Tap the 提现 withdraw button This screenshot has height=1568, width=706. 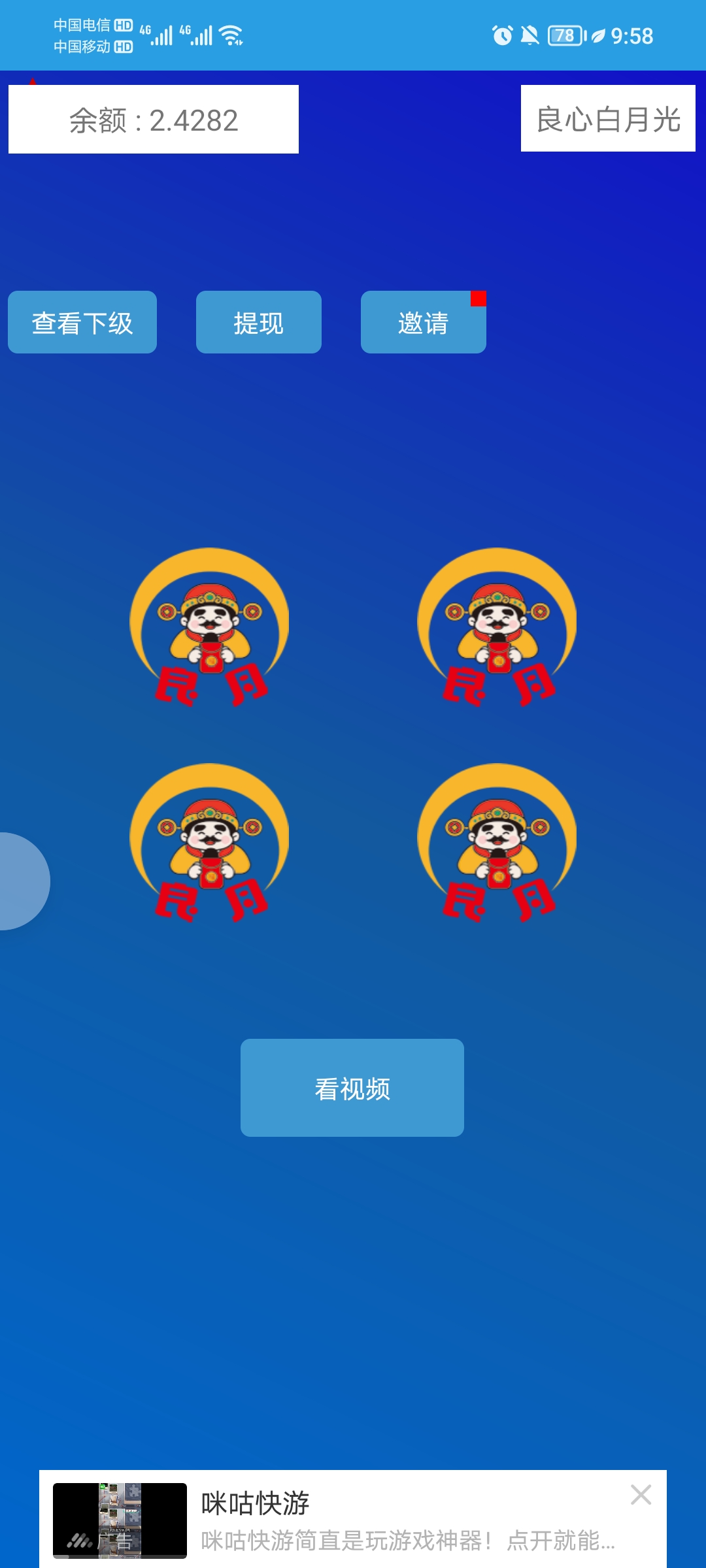click(259, 322)
